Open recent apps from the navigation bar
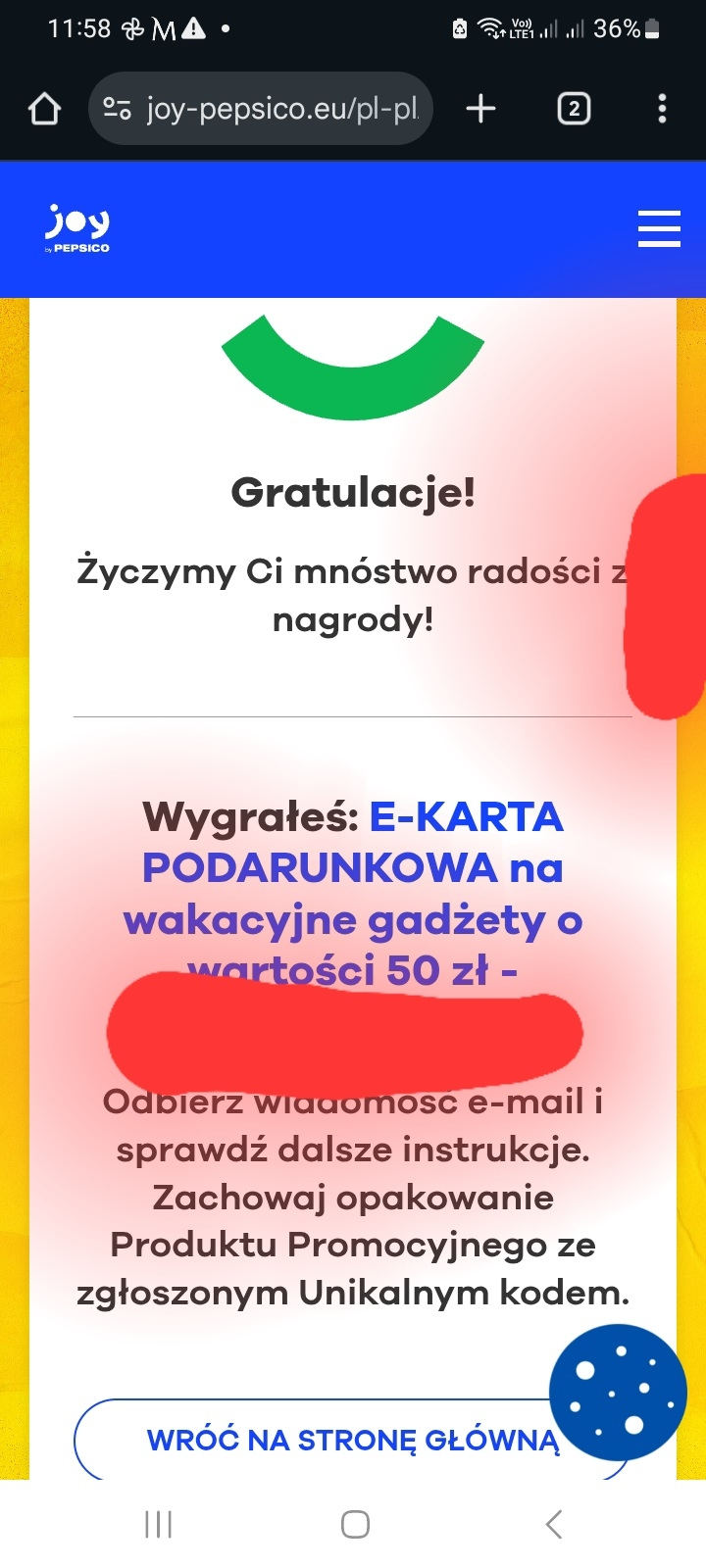This screenshot has width=706, height=1568. pyautogui.click(x=158, y=1524)
